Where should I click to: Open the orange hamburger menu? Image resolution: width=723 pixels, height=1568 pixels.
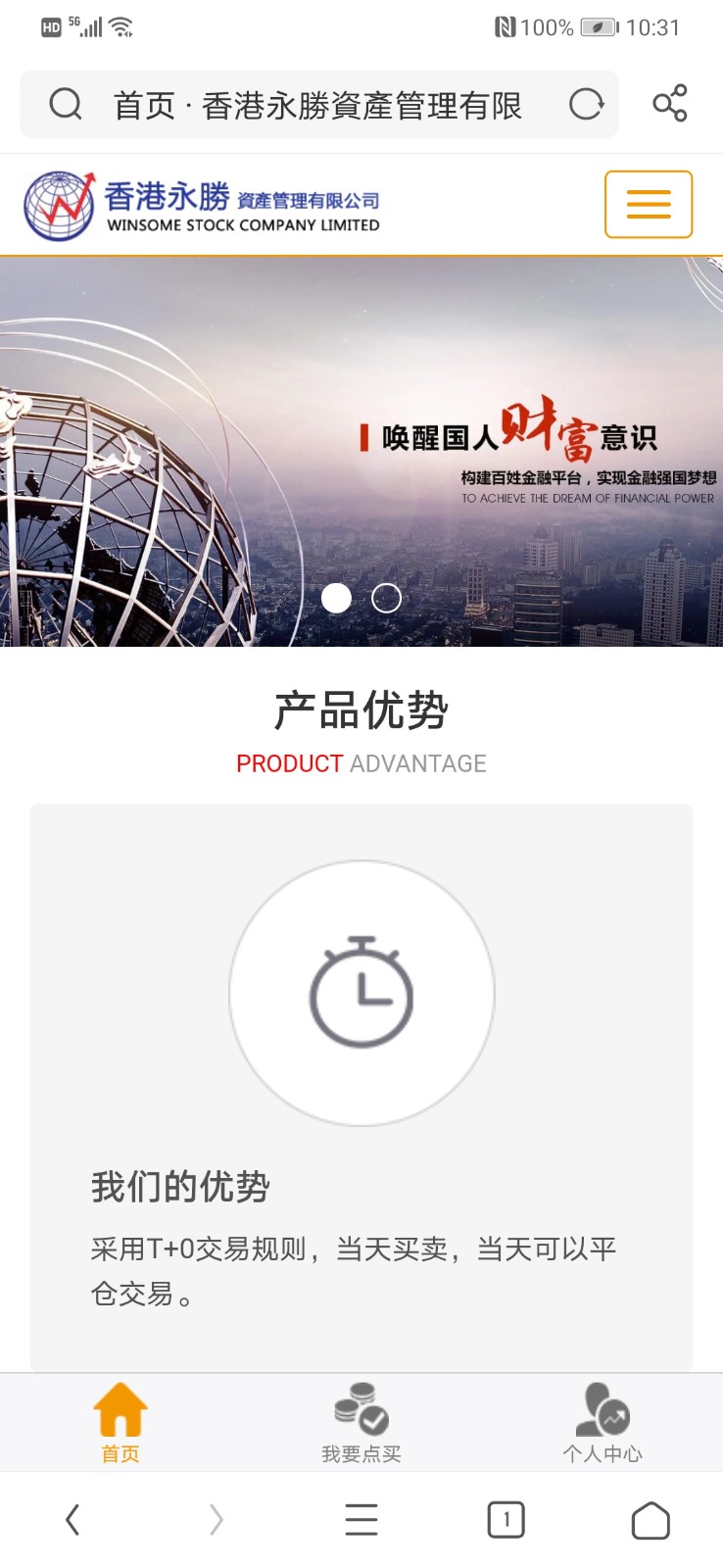coord(648,204)
